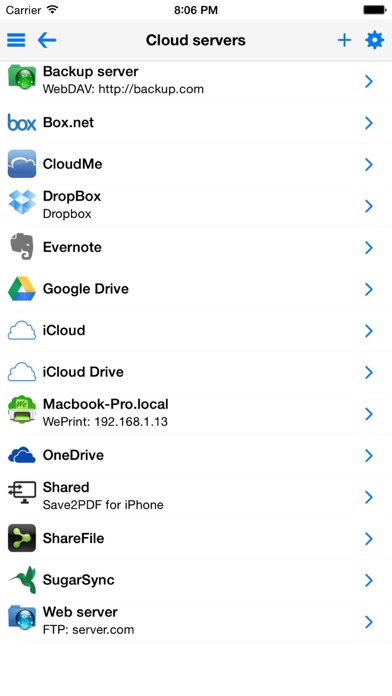The image size is (392, 696).
Task: Open CloudMe
Action: (196, 164)
